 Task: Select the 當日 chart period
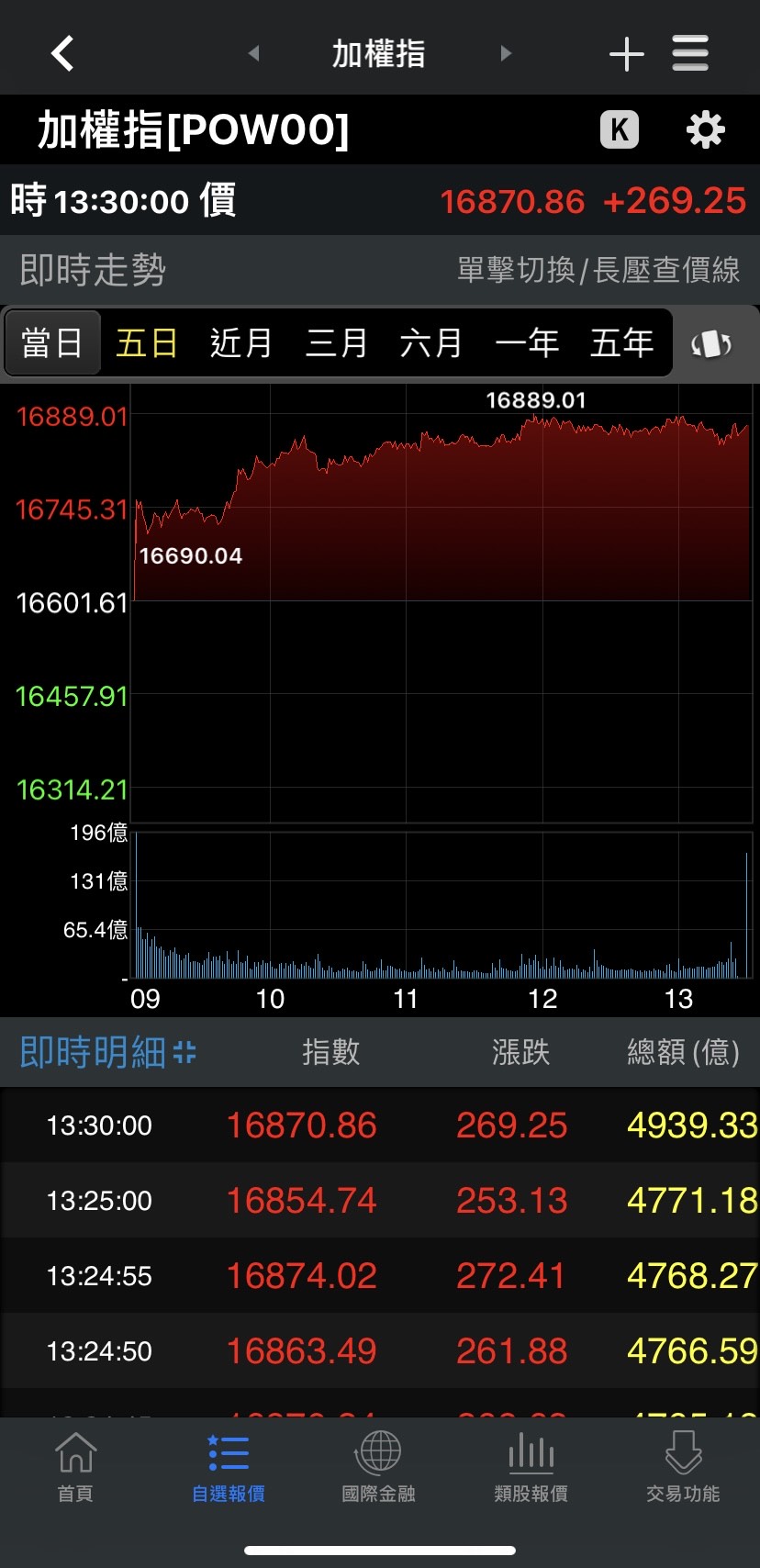(x=52, y=342)
